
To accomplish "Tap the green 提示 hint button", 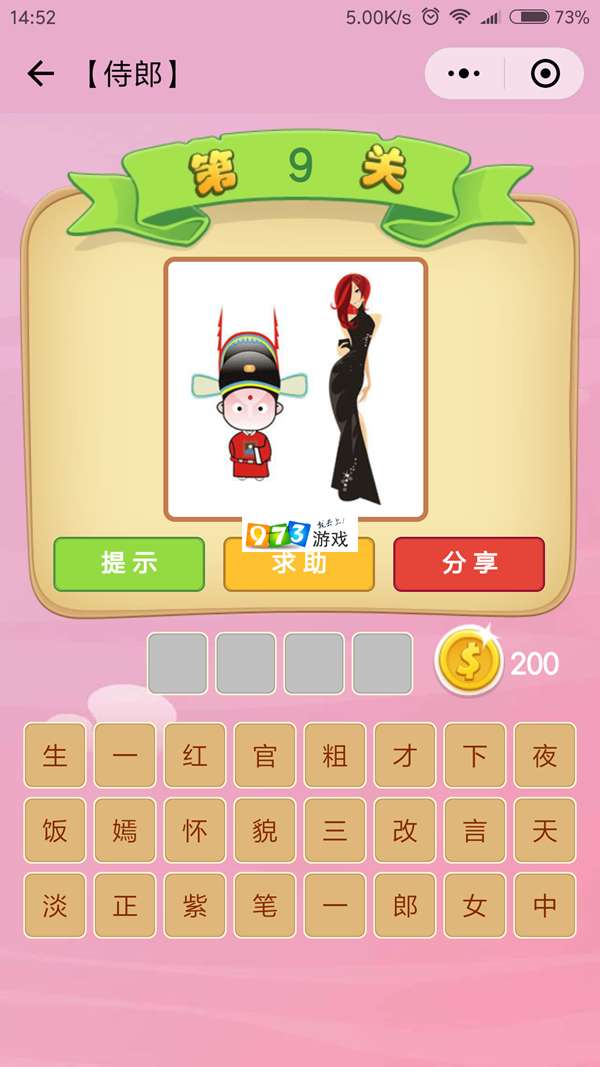I will tap(129, 564).
